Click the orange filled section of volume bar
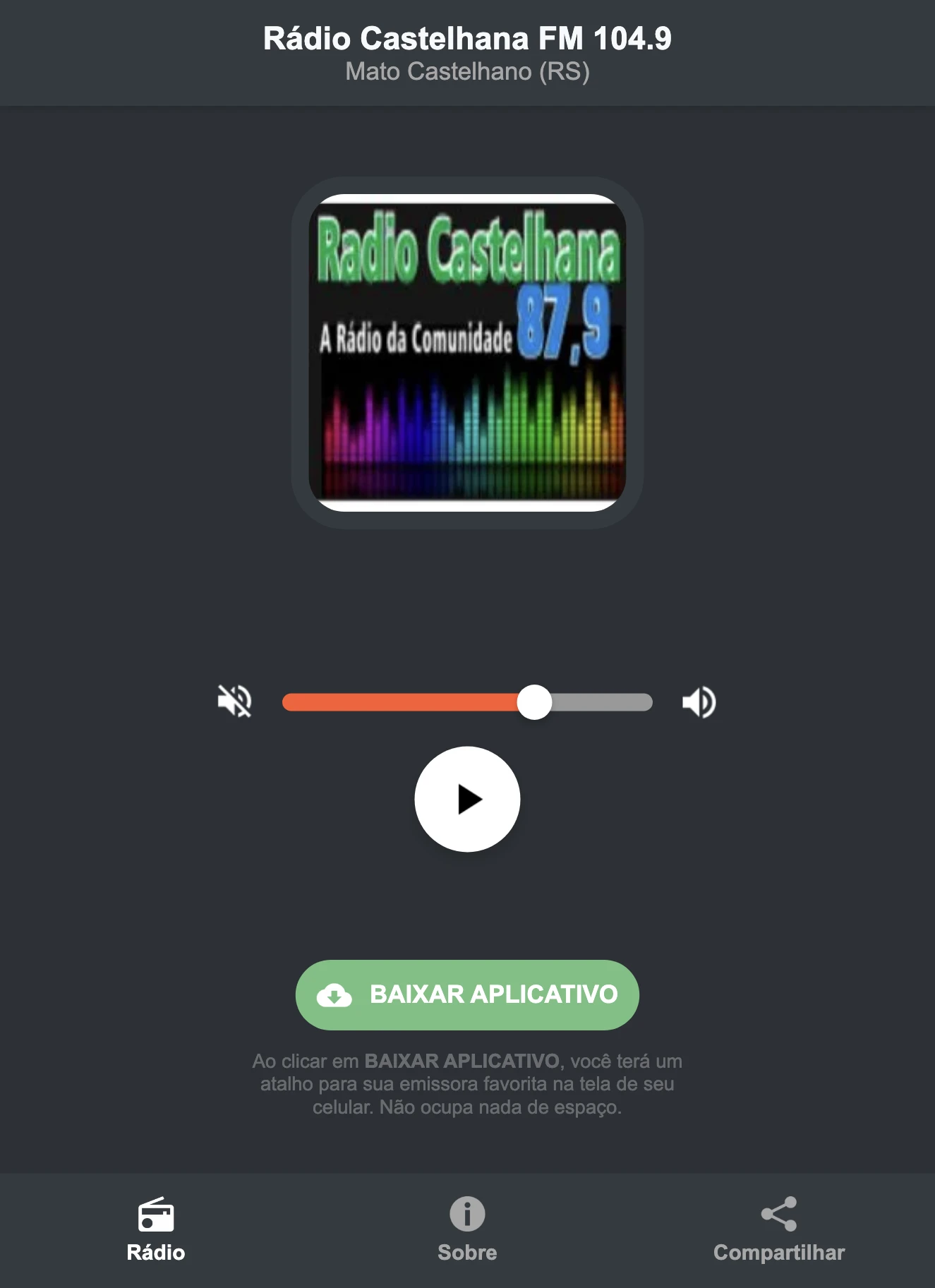This screenshot has width=935, height=1288. 402,701
